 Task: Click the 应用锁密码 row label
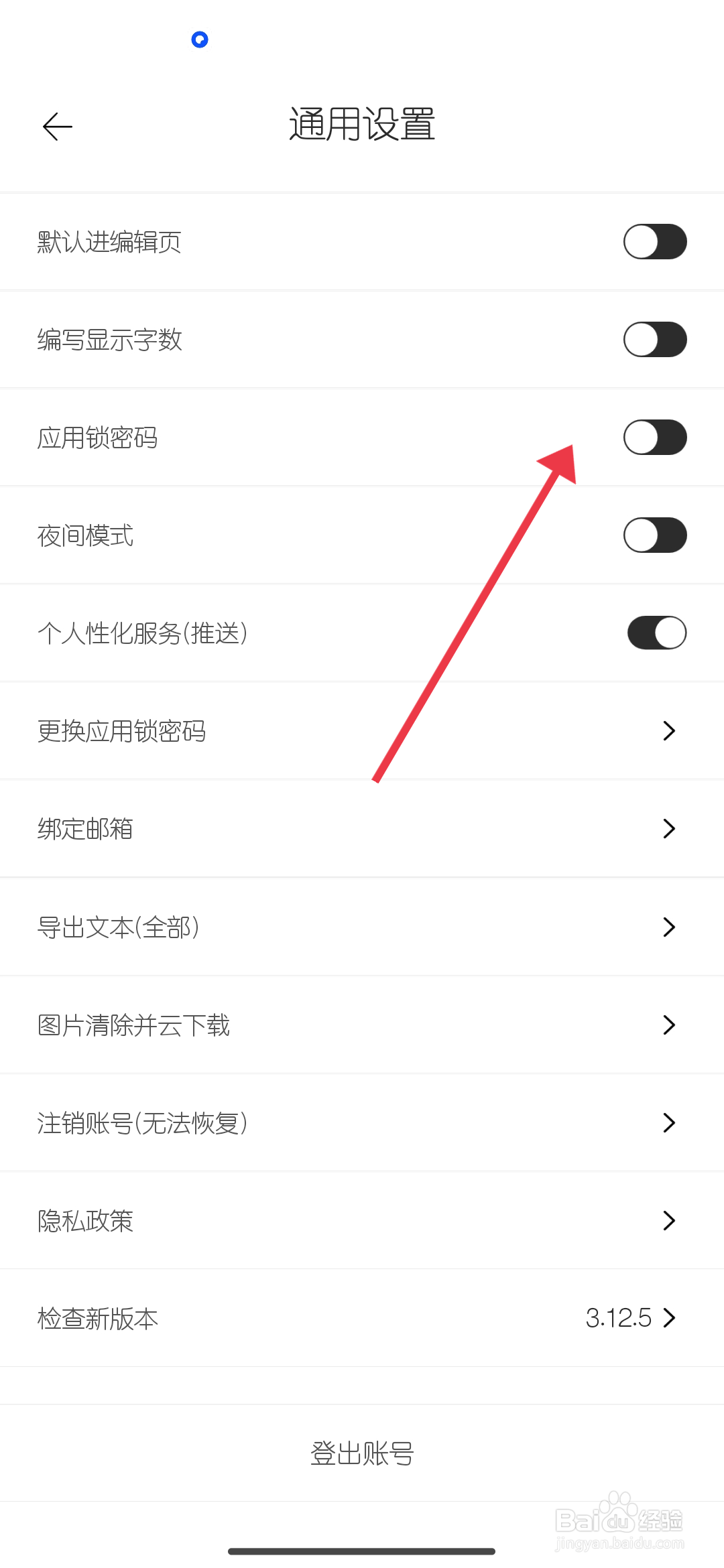click(x=97, y=438)
